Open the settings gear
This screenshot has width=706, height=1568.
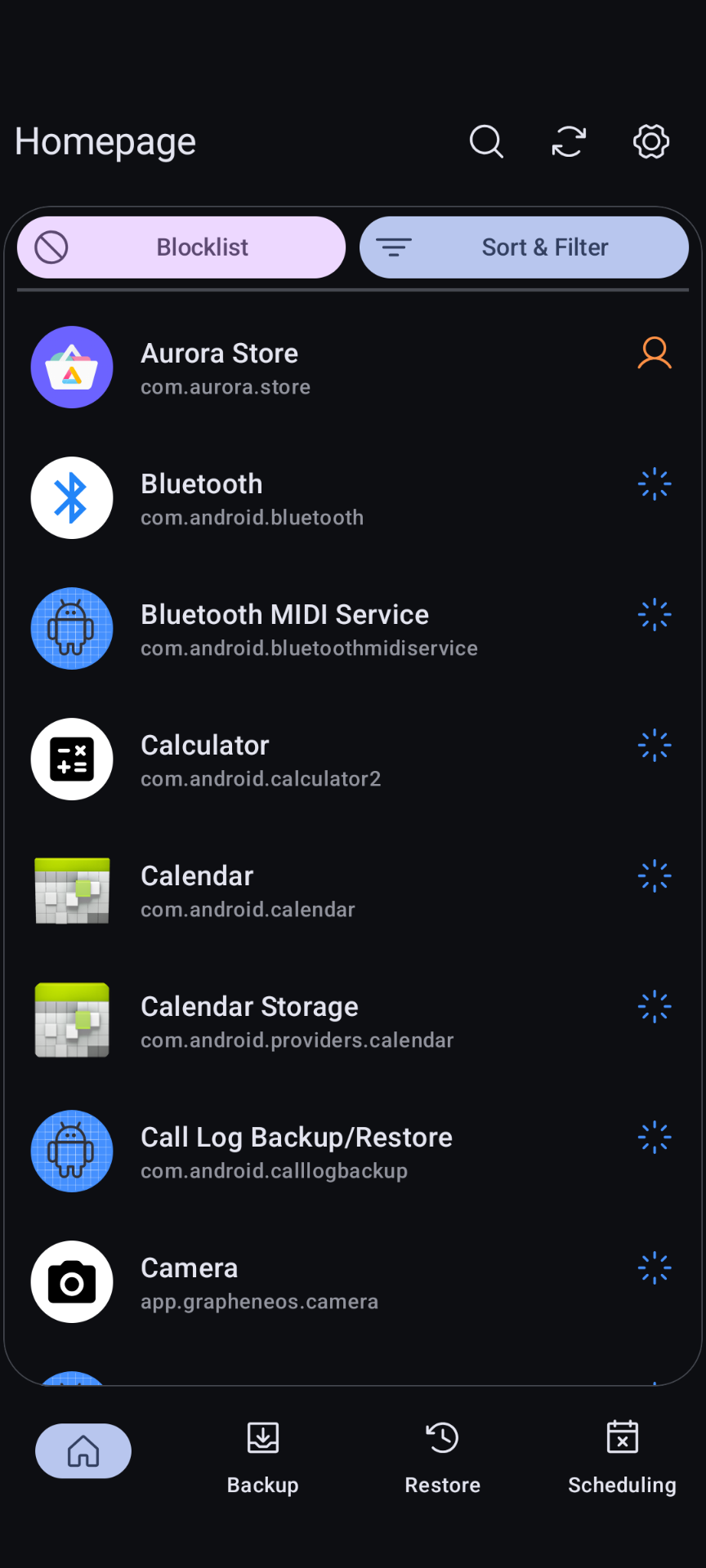650,141
